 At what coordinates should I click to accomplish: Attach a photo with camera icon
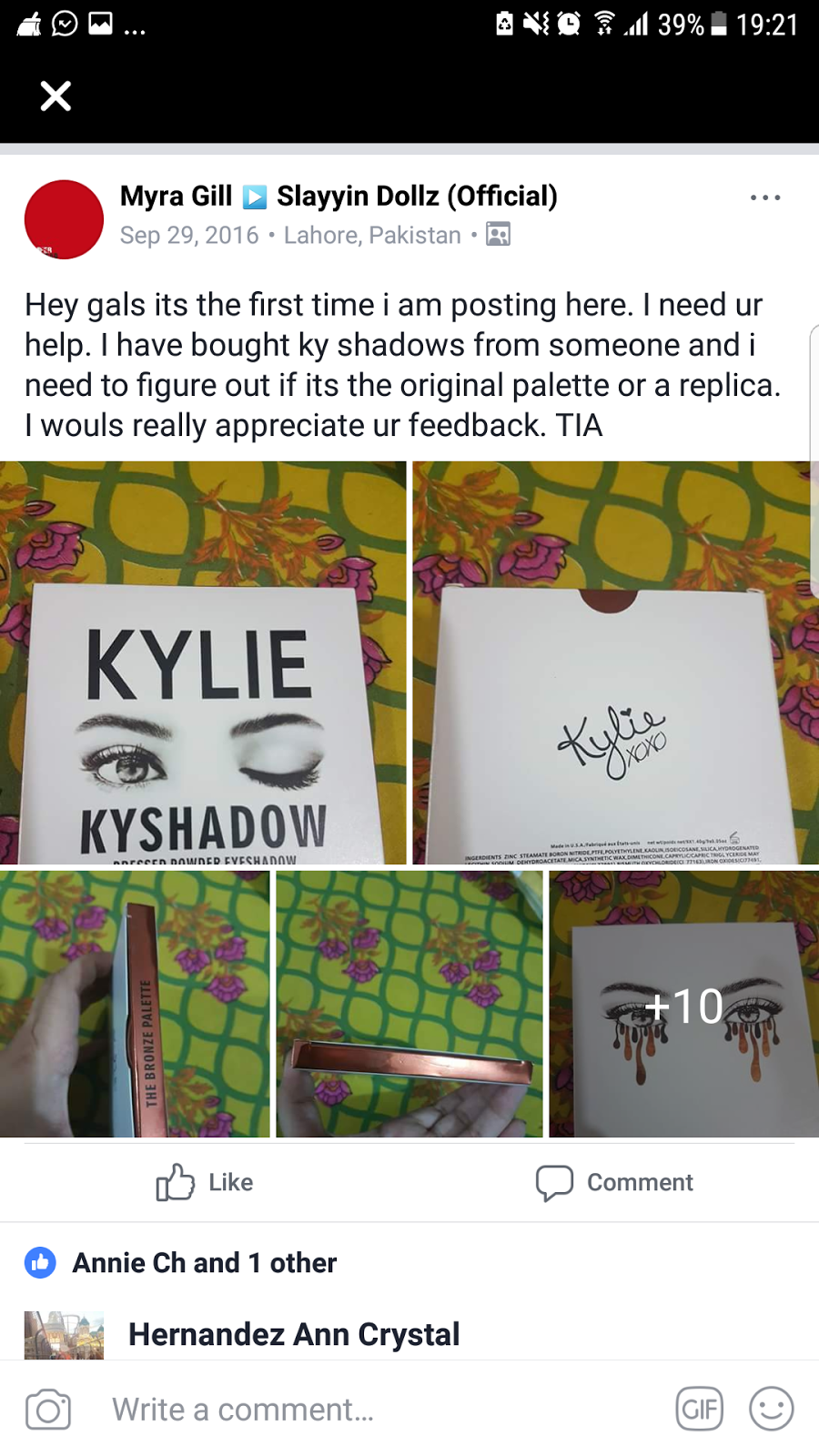48,1410
